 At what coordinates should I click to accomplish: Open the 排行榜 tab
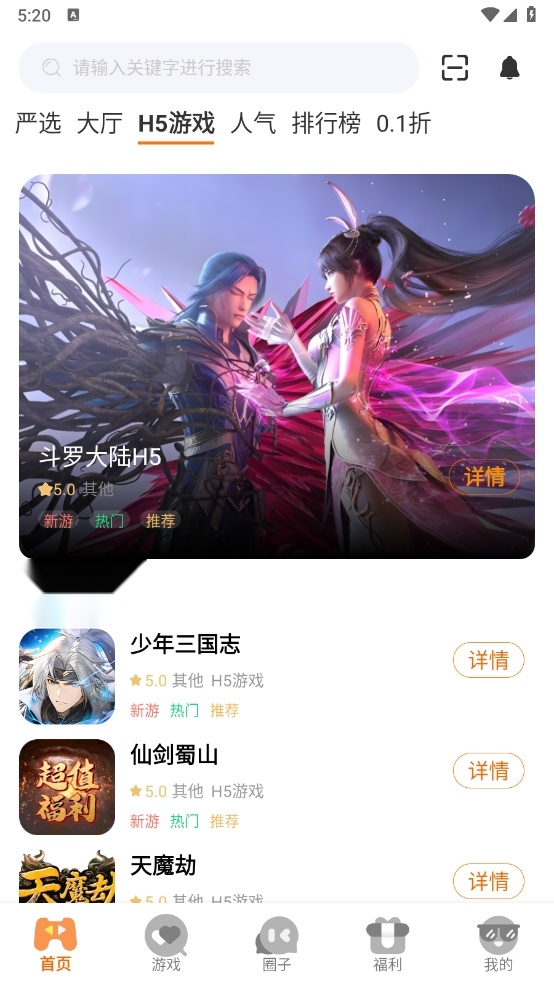326,123
